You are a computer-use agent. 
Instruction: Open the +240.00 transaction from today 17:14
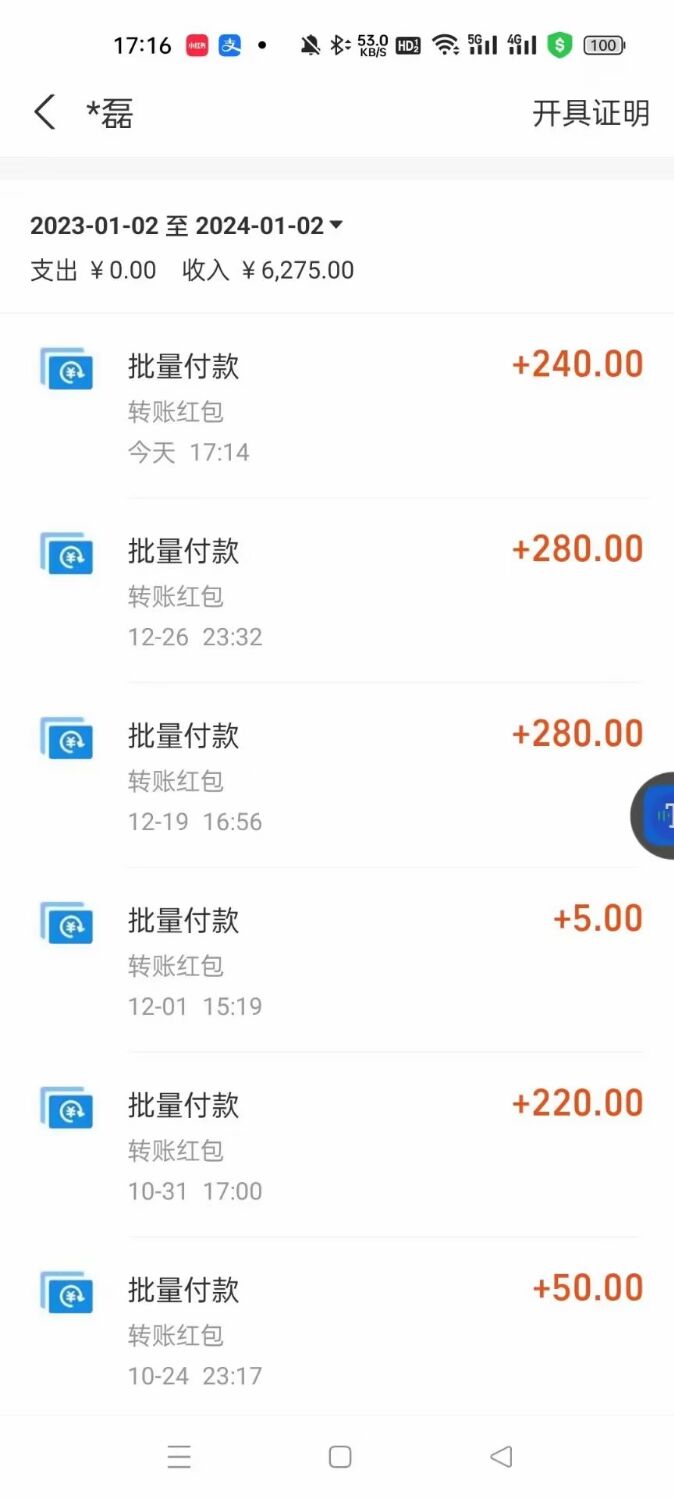pyautogui.click(x=337, y=406)
